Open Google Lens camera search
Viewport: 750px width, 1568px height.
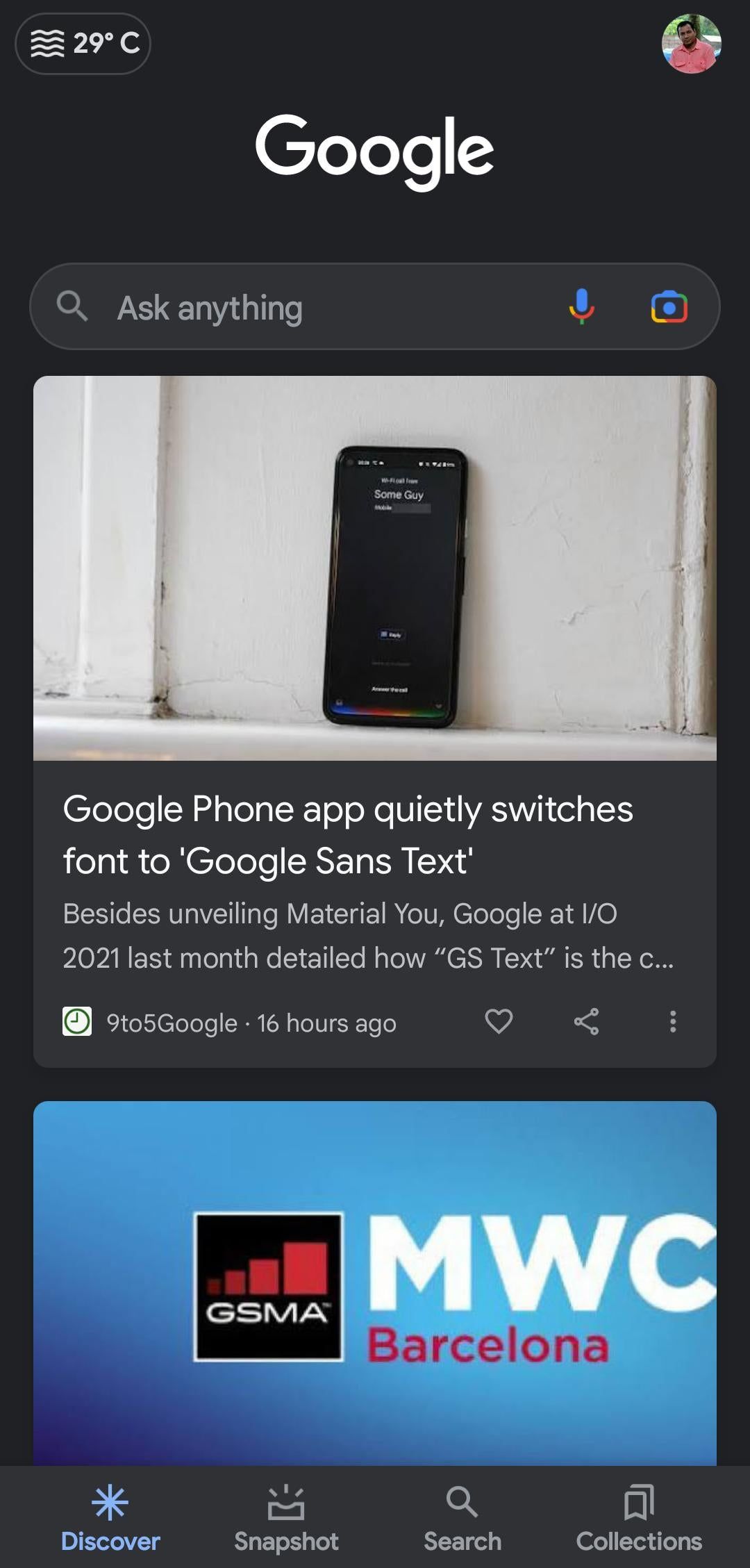[x=669, y=307]
